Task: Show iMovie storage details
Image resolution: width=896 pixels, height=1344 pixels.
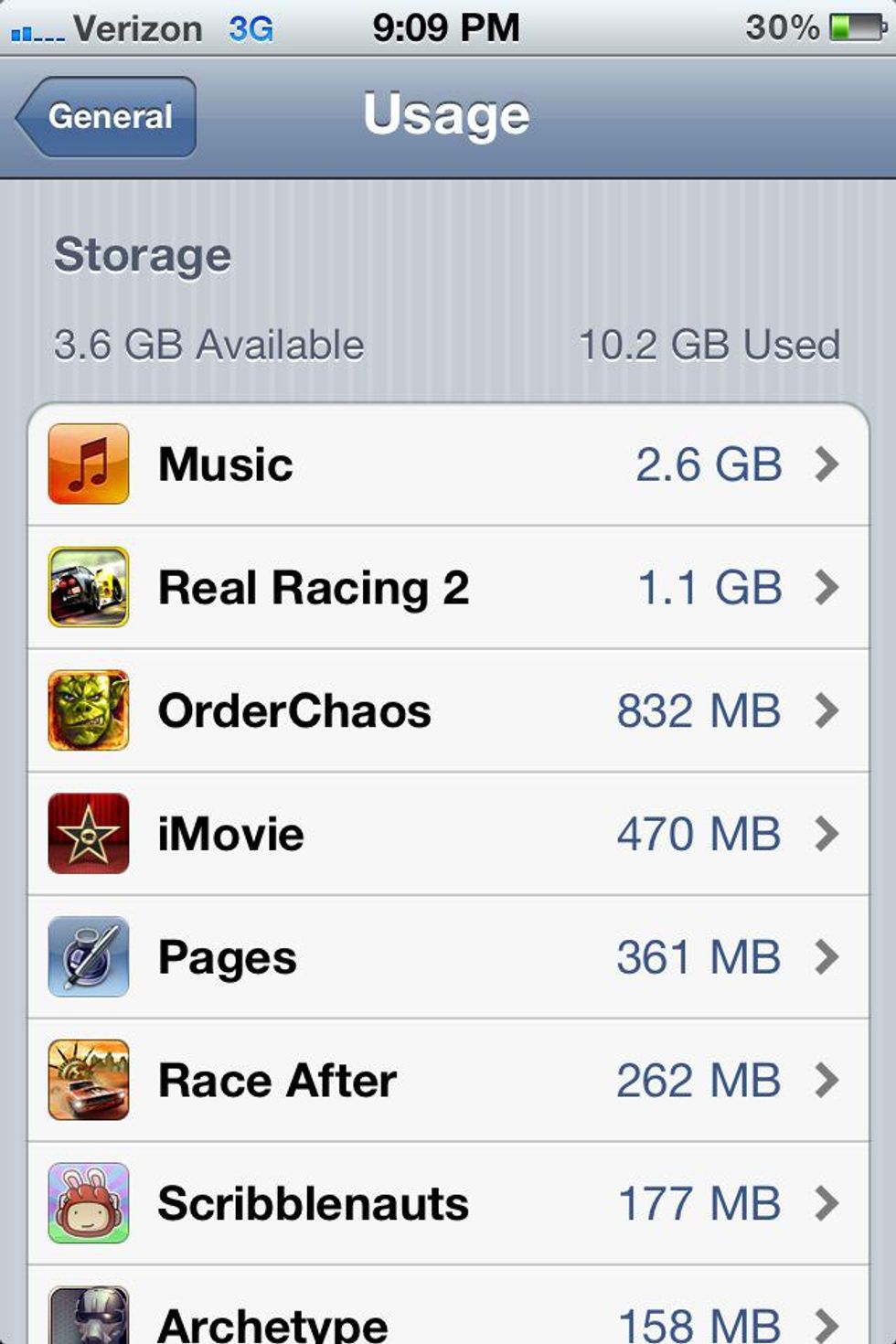Action: click(448, 834)
